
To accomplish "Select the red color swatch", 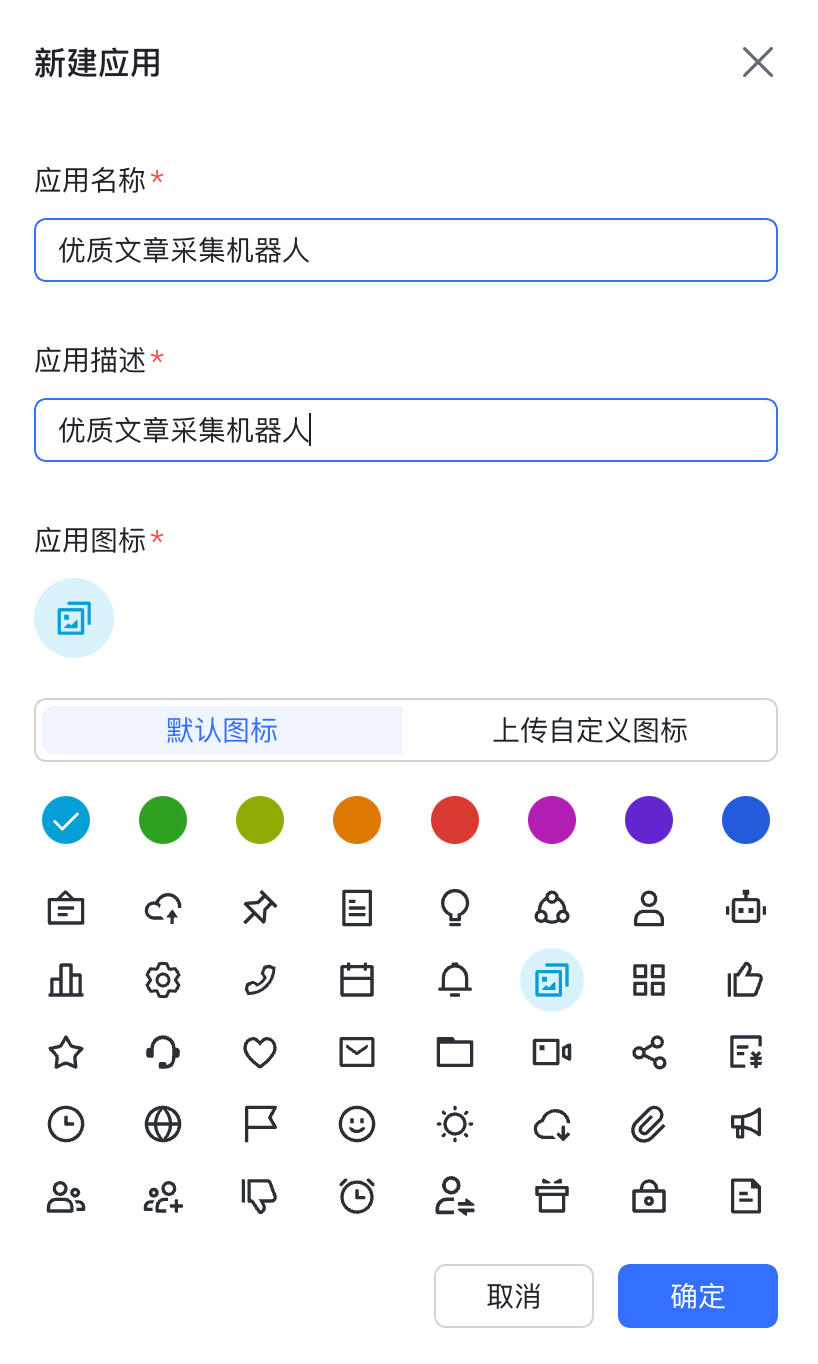I will pos(455,820).
